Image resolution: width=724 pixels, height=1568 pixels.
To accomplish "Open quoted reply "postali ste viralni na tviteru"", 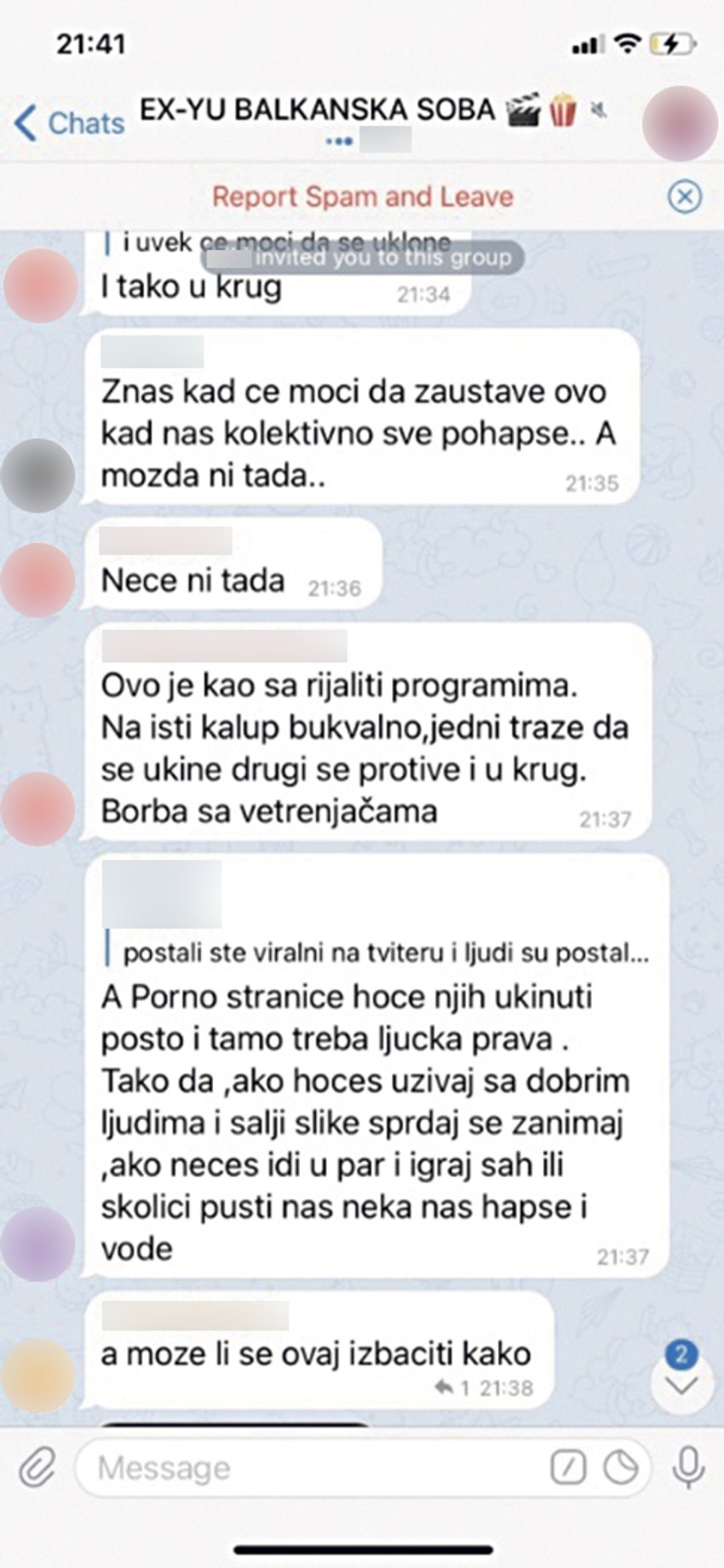I will pyautogui.click(x=383, y=953).
